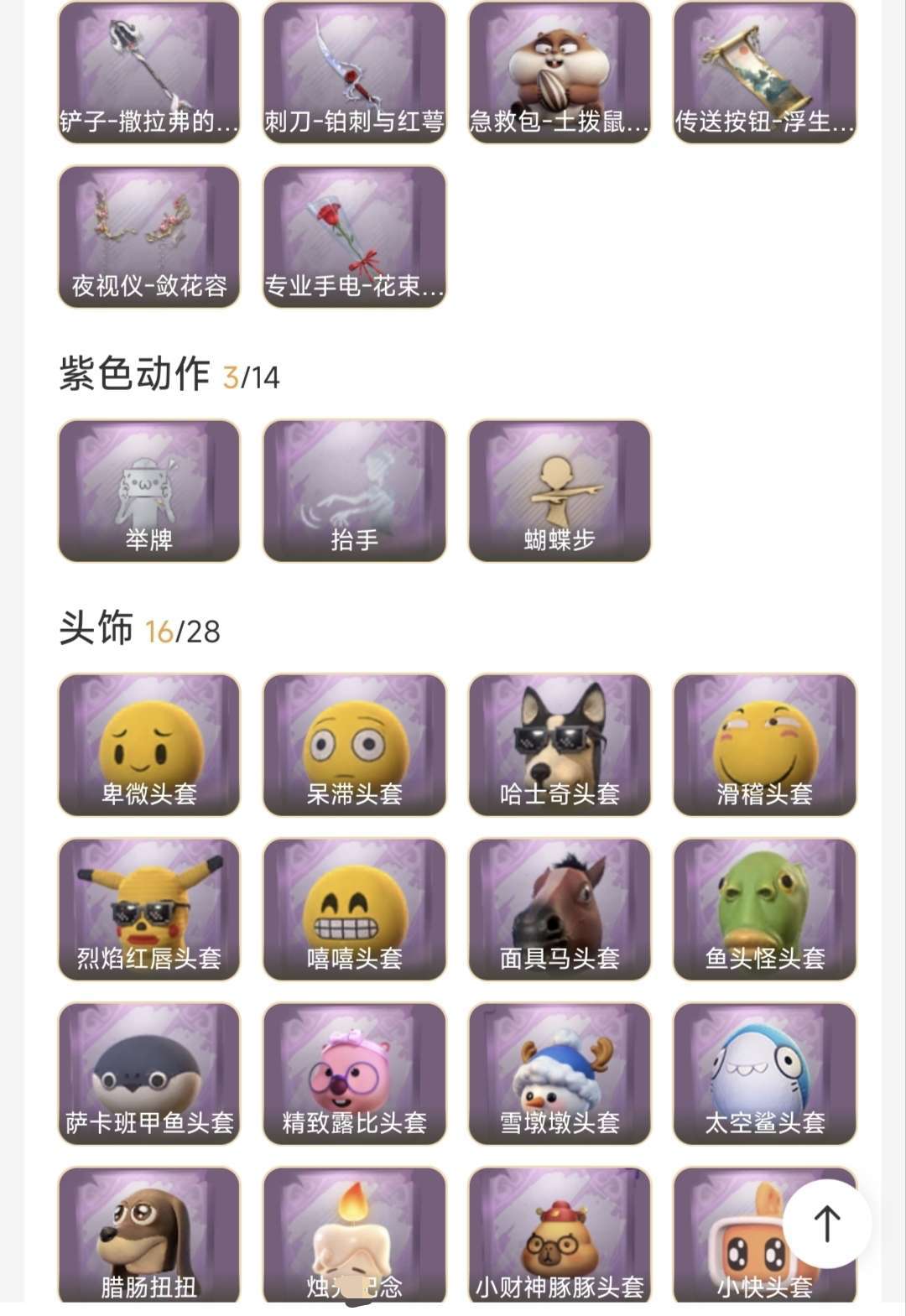
Task: Tap the 哈士奇头套 card
Action: pyautogui.click(x=560, y=745)
